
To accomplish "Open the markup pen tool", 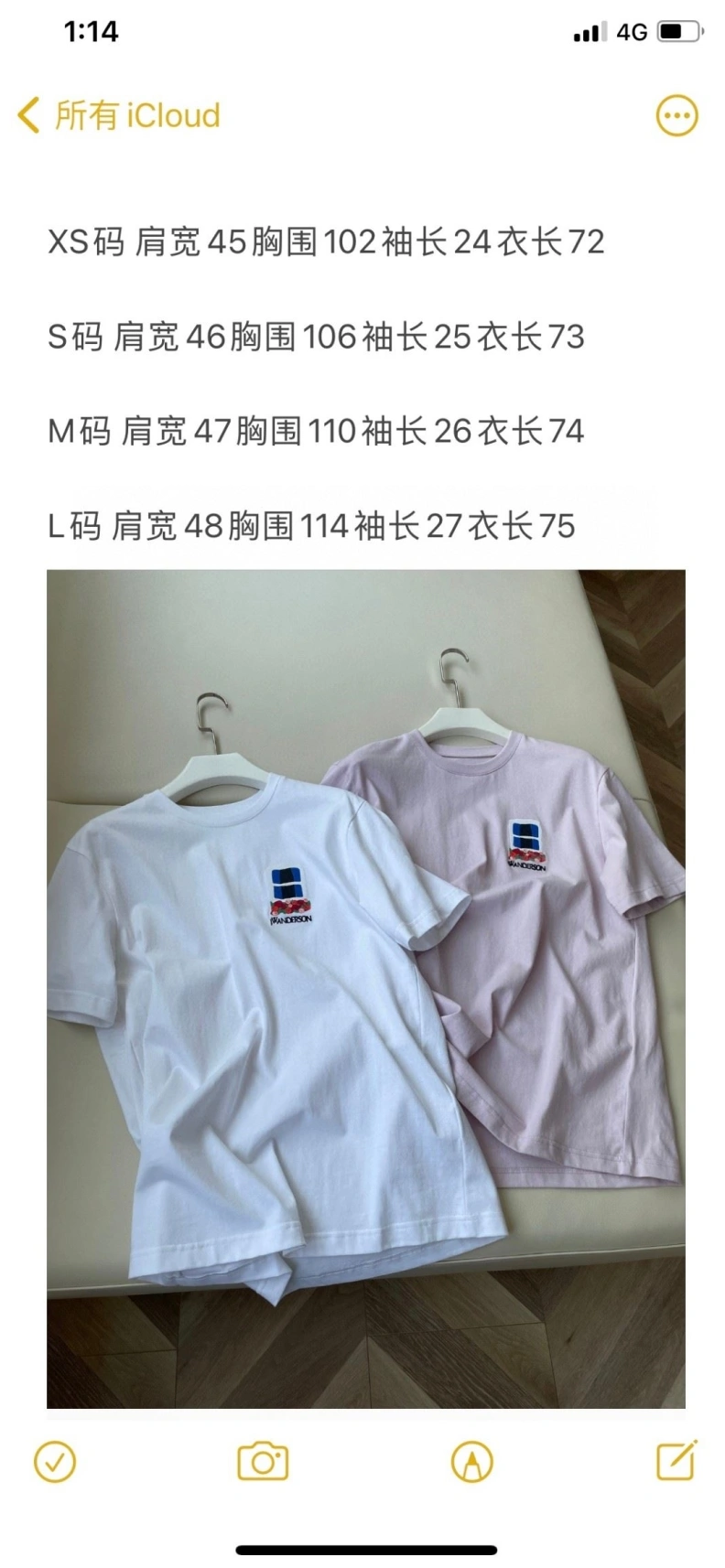I will (471, 1462).
